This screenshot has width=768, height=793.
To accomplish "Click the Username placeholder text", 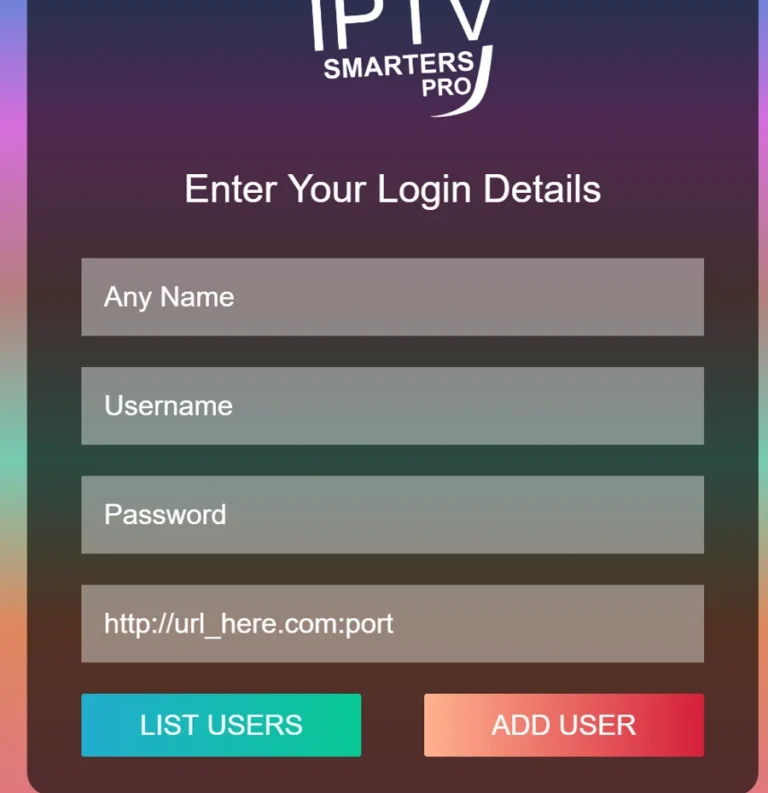I will tap(166, 406).
